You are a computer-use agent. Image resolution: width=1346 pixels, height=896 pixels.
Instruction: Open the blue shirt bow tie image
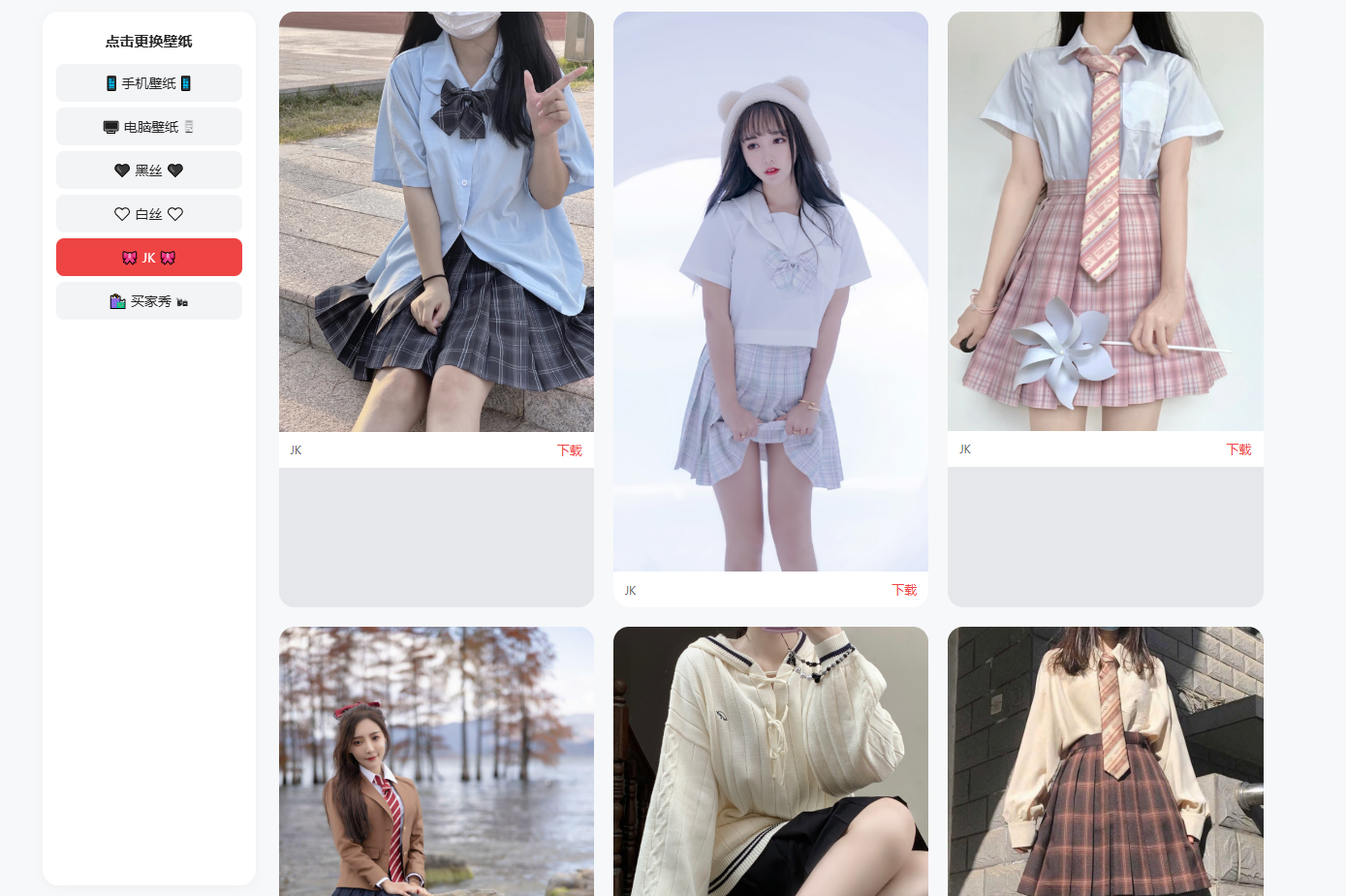coord(436,221)
